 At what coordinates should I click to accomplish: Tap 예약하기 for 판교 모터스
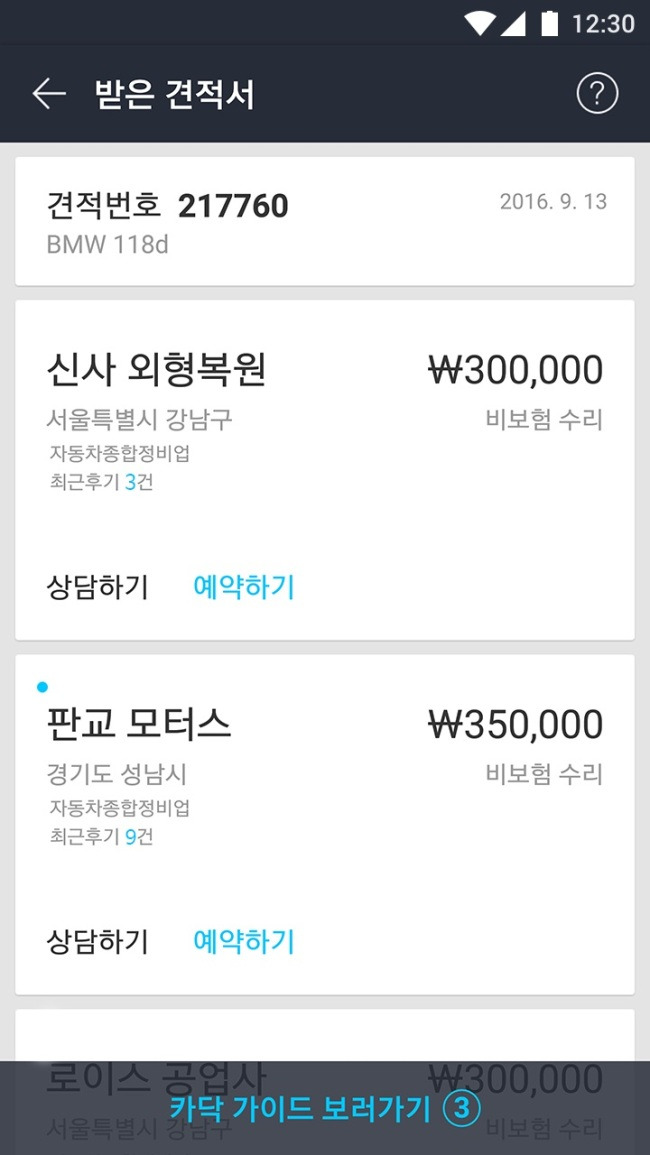point(244,941)
